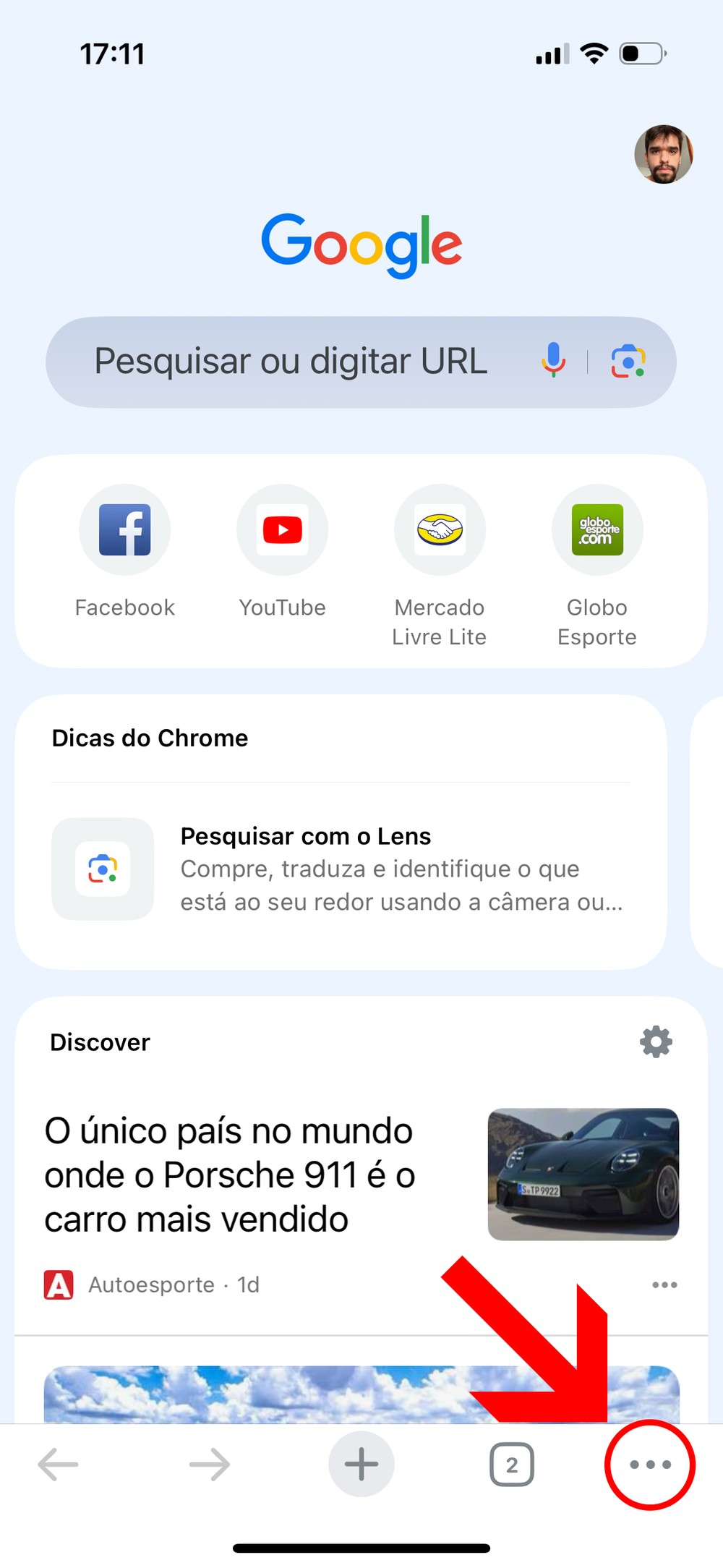Open a new tab with plus button
The height and width of the screenshot is (1568, 723).
pyautogui.click(x=361, y=1465)
